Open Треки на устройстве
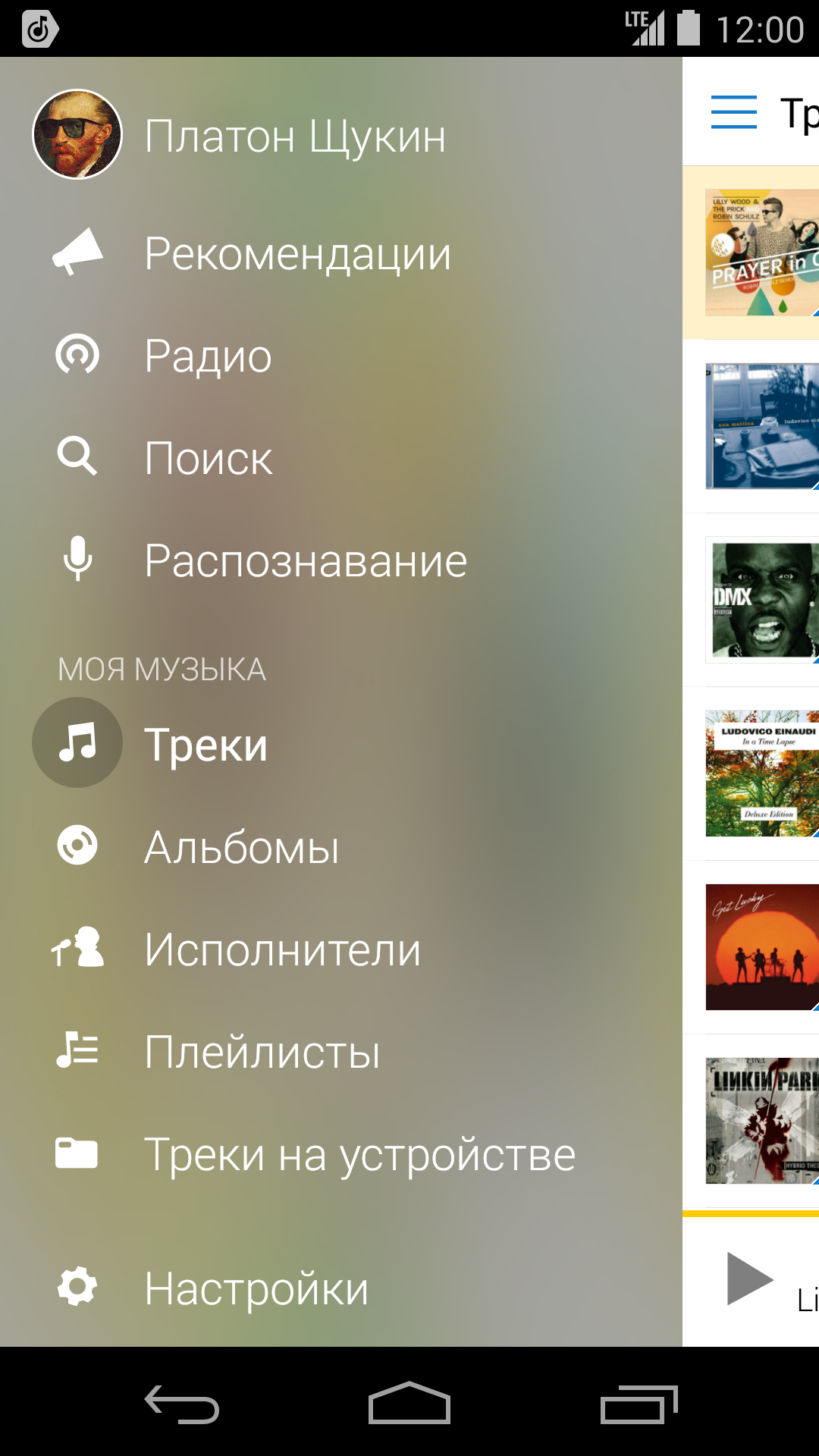The width and height of the screenshot is (819, 1456). click(x=359, y=1154)
